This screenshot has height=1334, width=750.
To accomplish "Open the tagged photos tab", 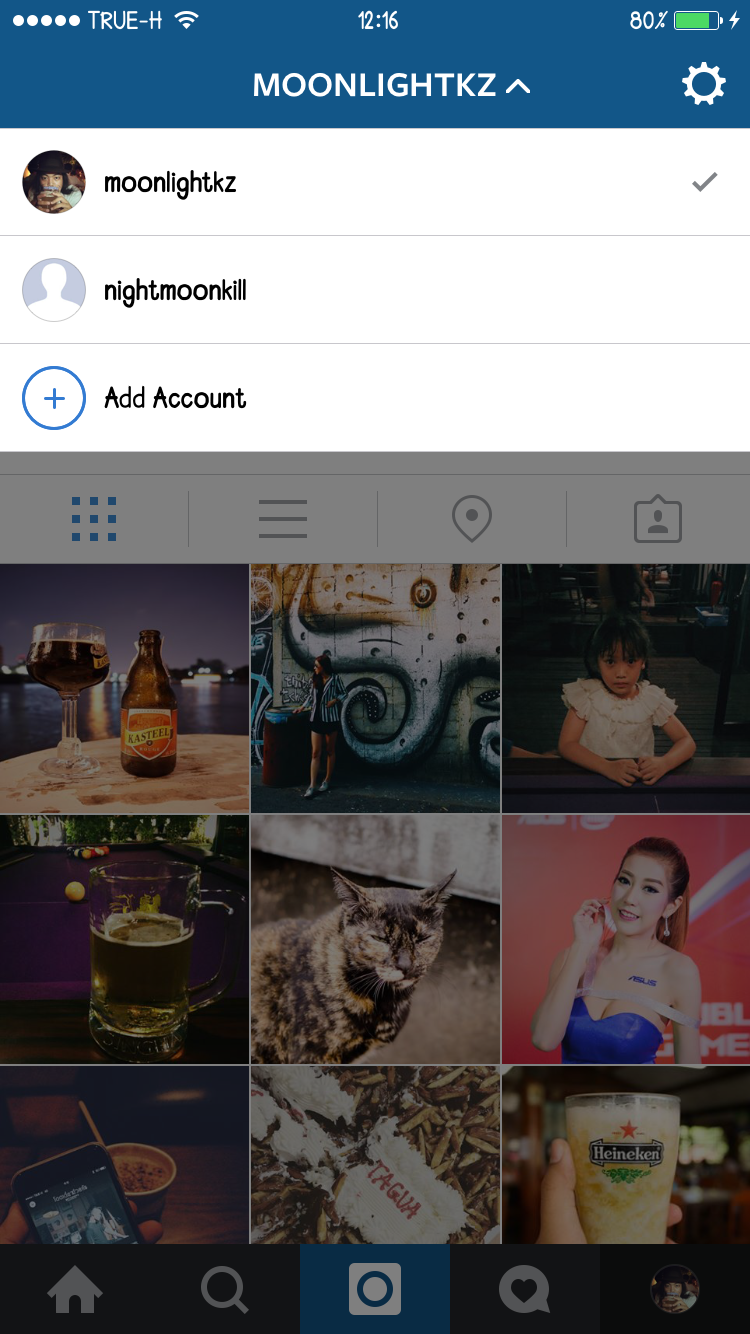I will coord(657,519).
